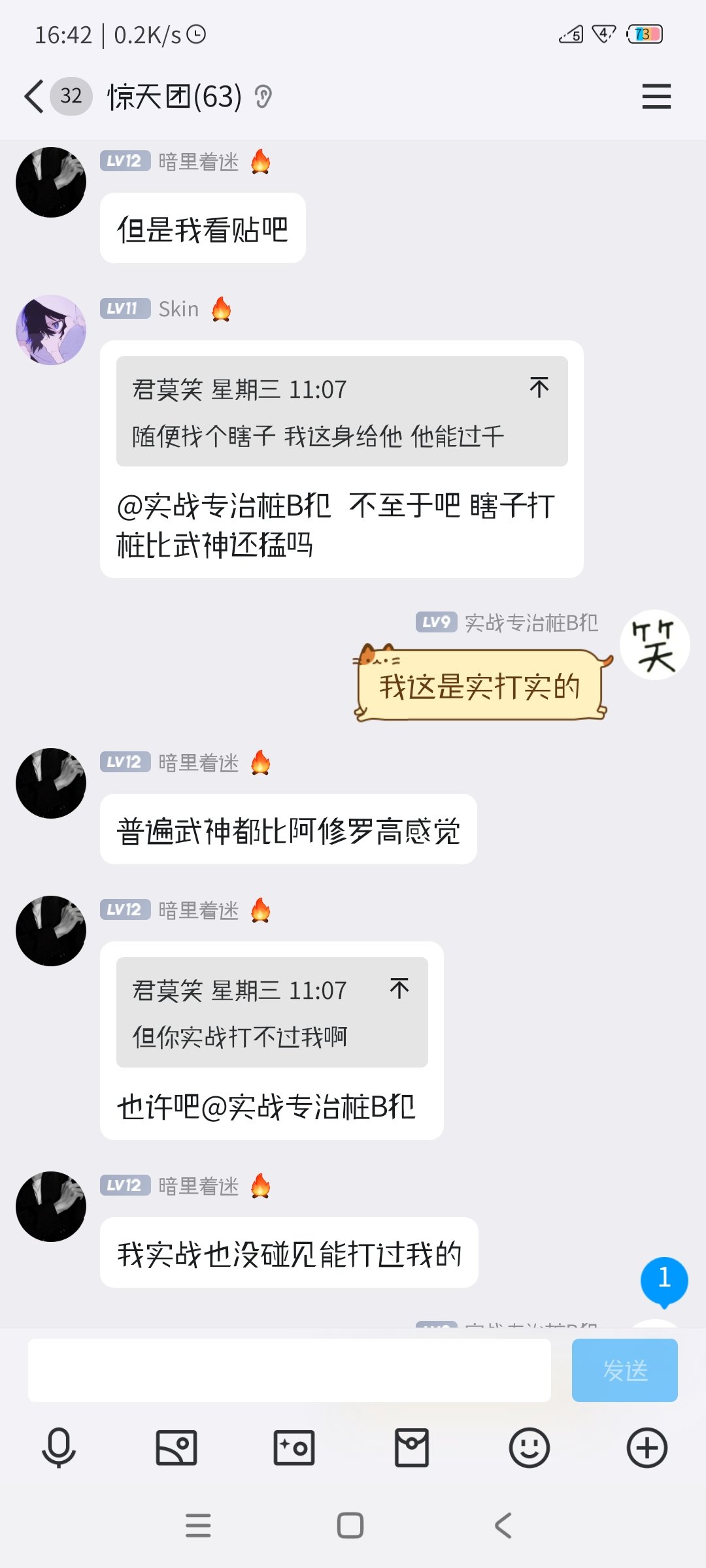
Task: Focus the message text input box
Action: (290, 1370)
